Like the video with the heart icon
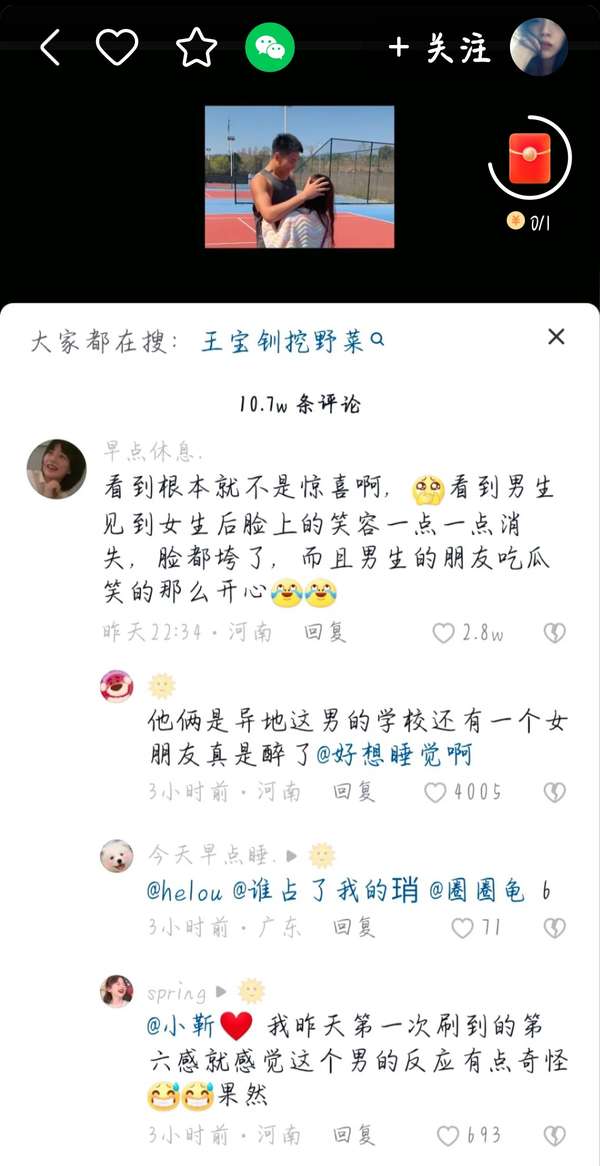This screenshot has width=600, height=1166. coord(117,48)
